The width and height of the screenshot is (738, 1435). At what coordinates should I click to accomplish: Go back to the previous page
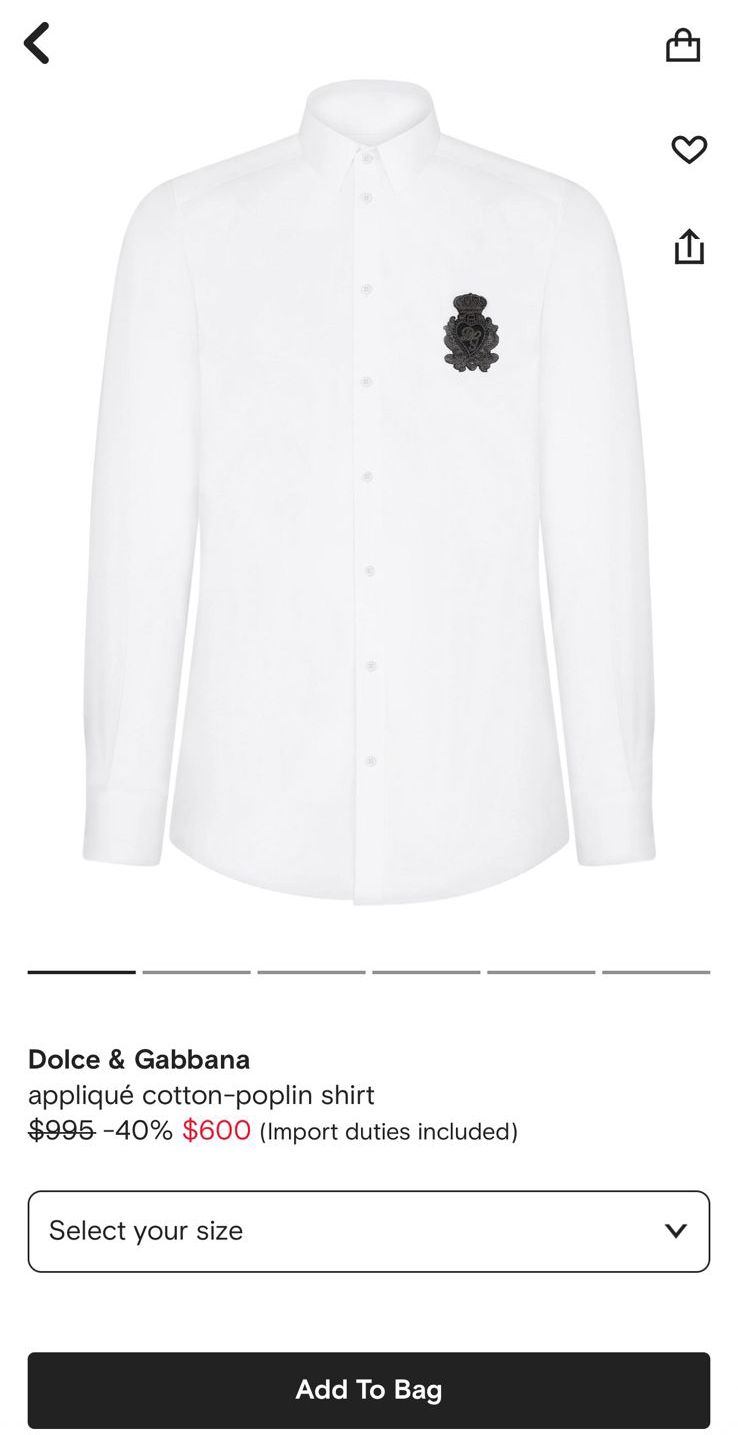pos(37,44)
